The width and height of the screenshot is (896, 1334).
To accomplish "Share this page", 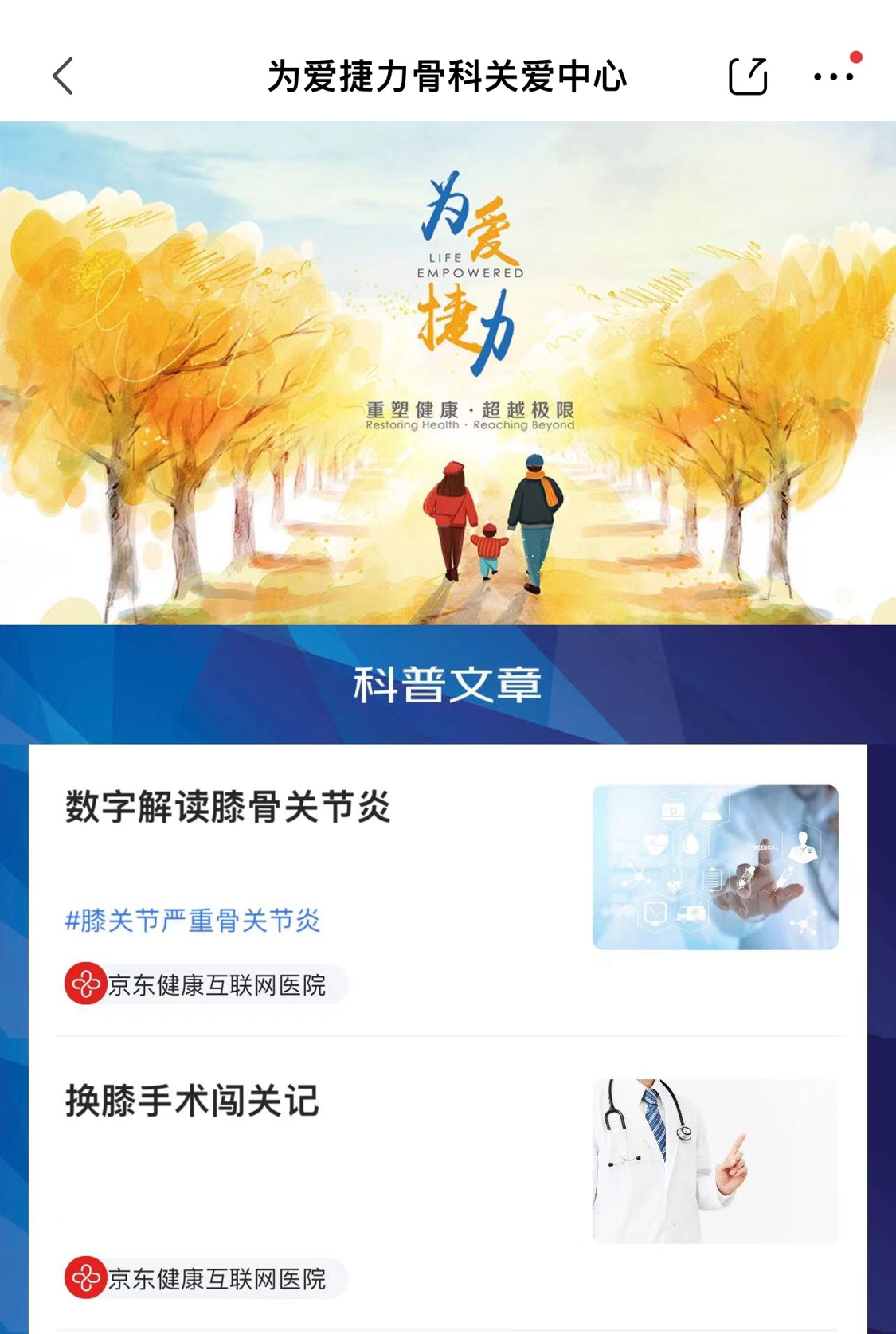I will [x=747, y=76].
